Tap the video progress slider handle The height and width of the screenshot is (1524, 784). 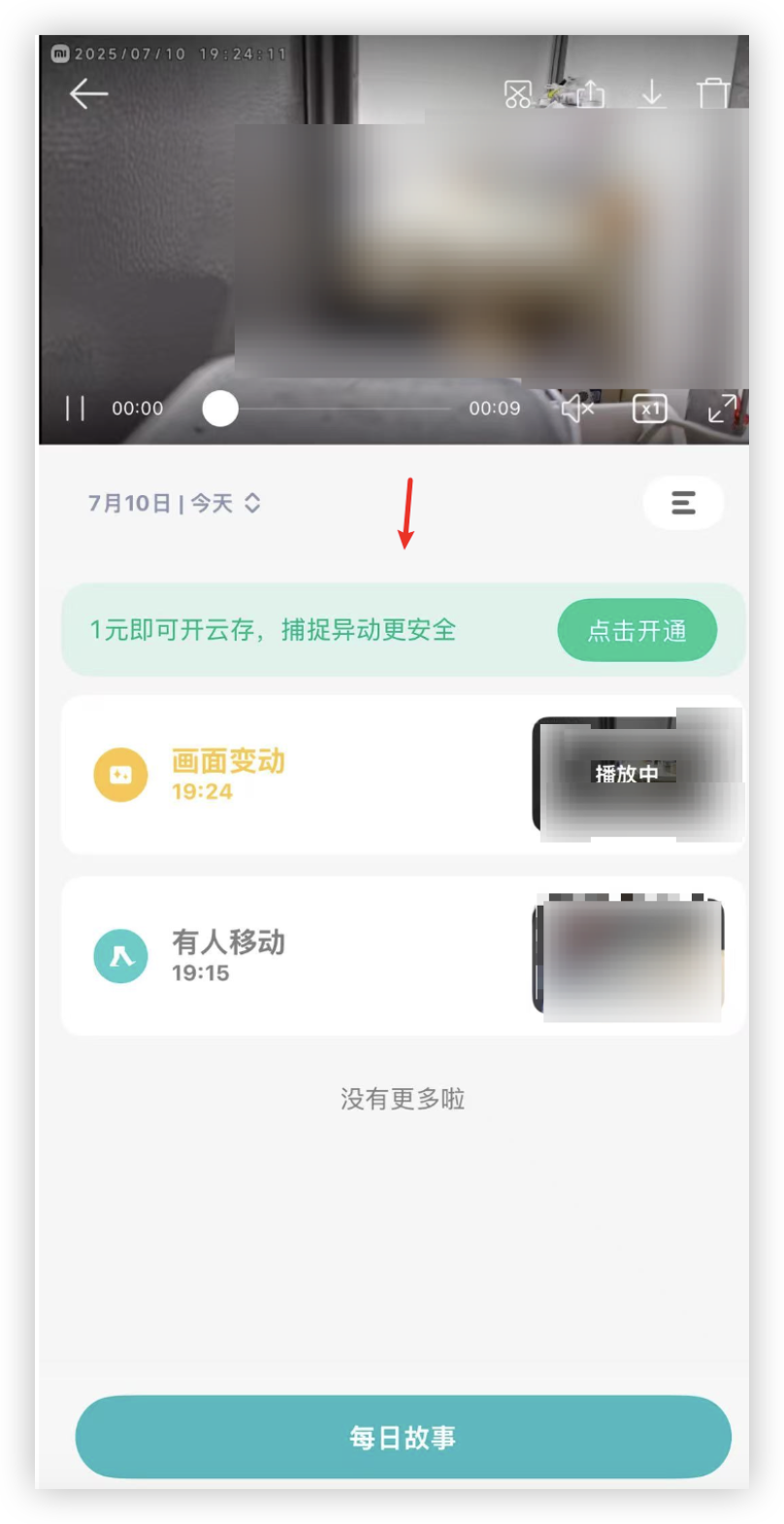[220, 409]
